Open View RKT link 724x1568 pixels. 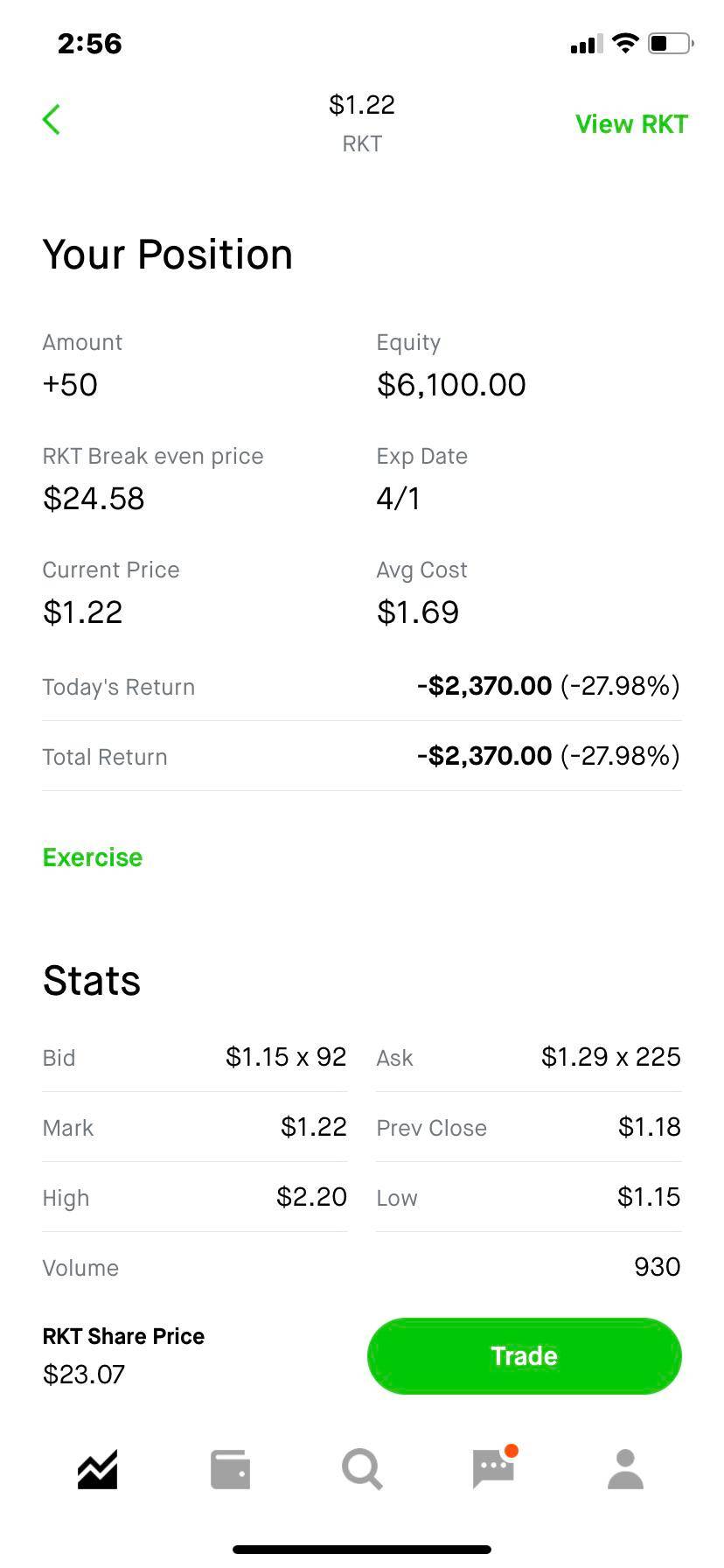pos(631,123)
